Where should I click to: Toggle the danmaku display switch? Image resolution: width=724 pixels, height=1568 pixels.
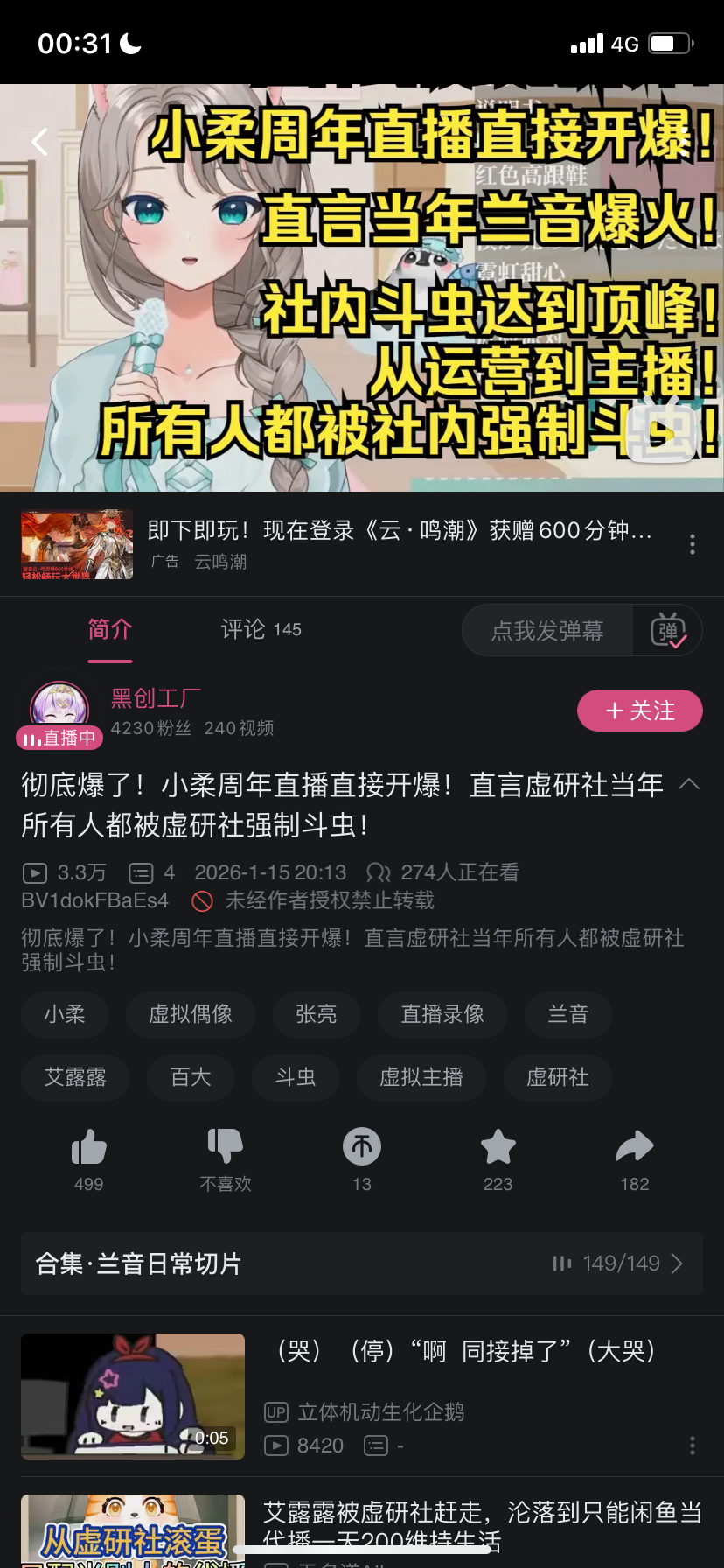668,631
